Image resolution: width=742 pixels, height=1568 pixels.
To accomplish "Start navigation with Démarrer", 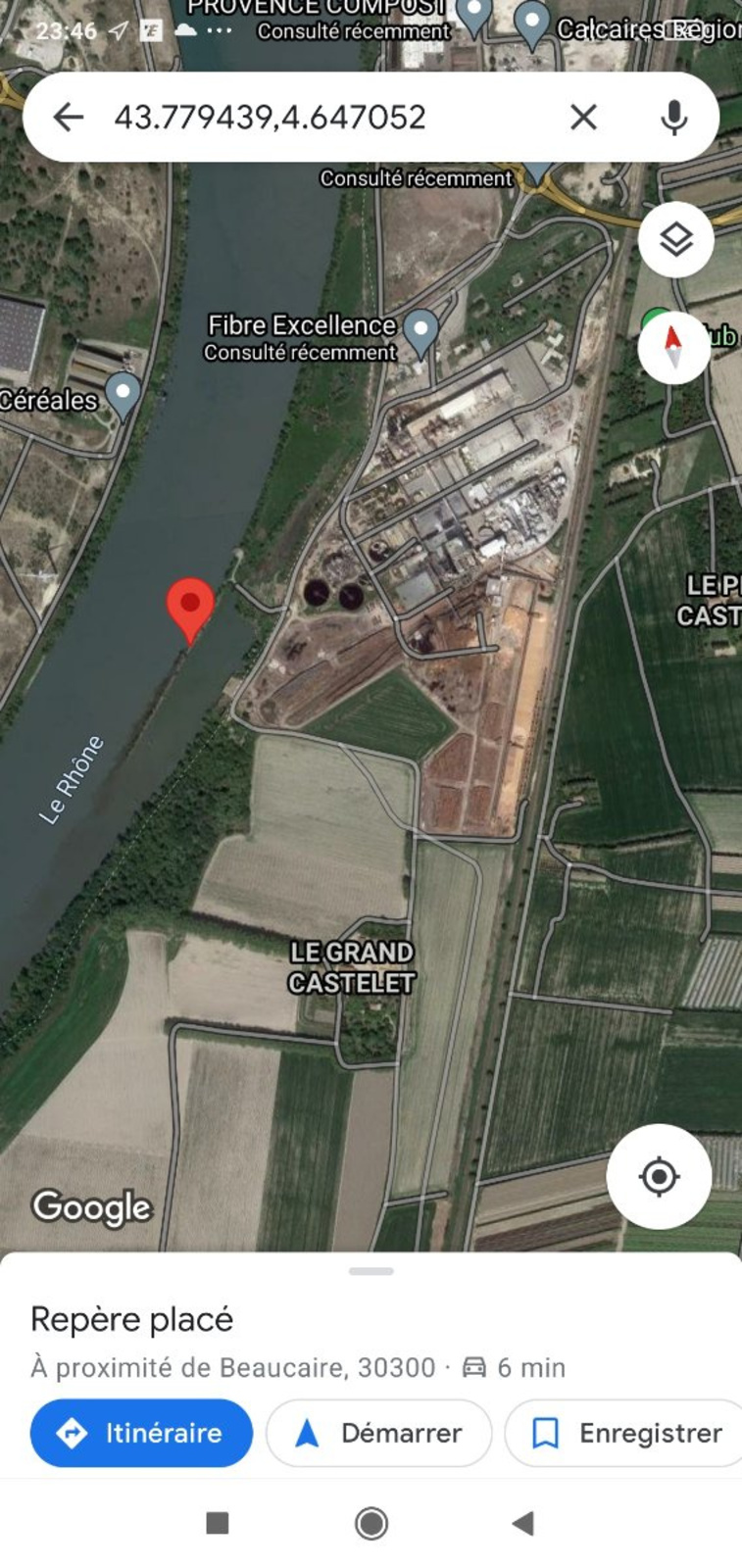I will click(378, 1433).
